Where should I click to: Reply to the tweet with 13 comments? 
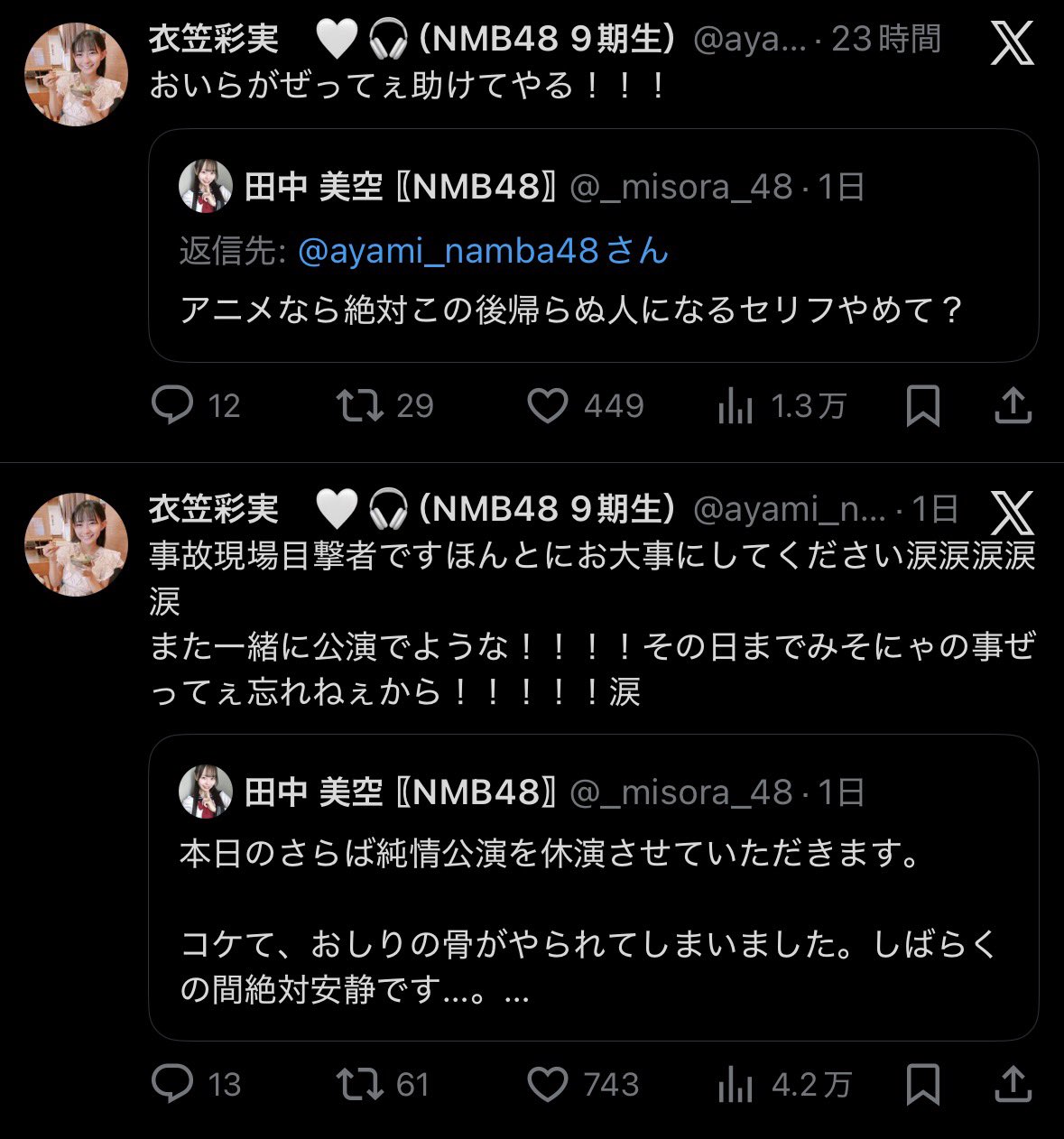coord(172,1083)
